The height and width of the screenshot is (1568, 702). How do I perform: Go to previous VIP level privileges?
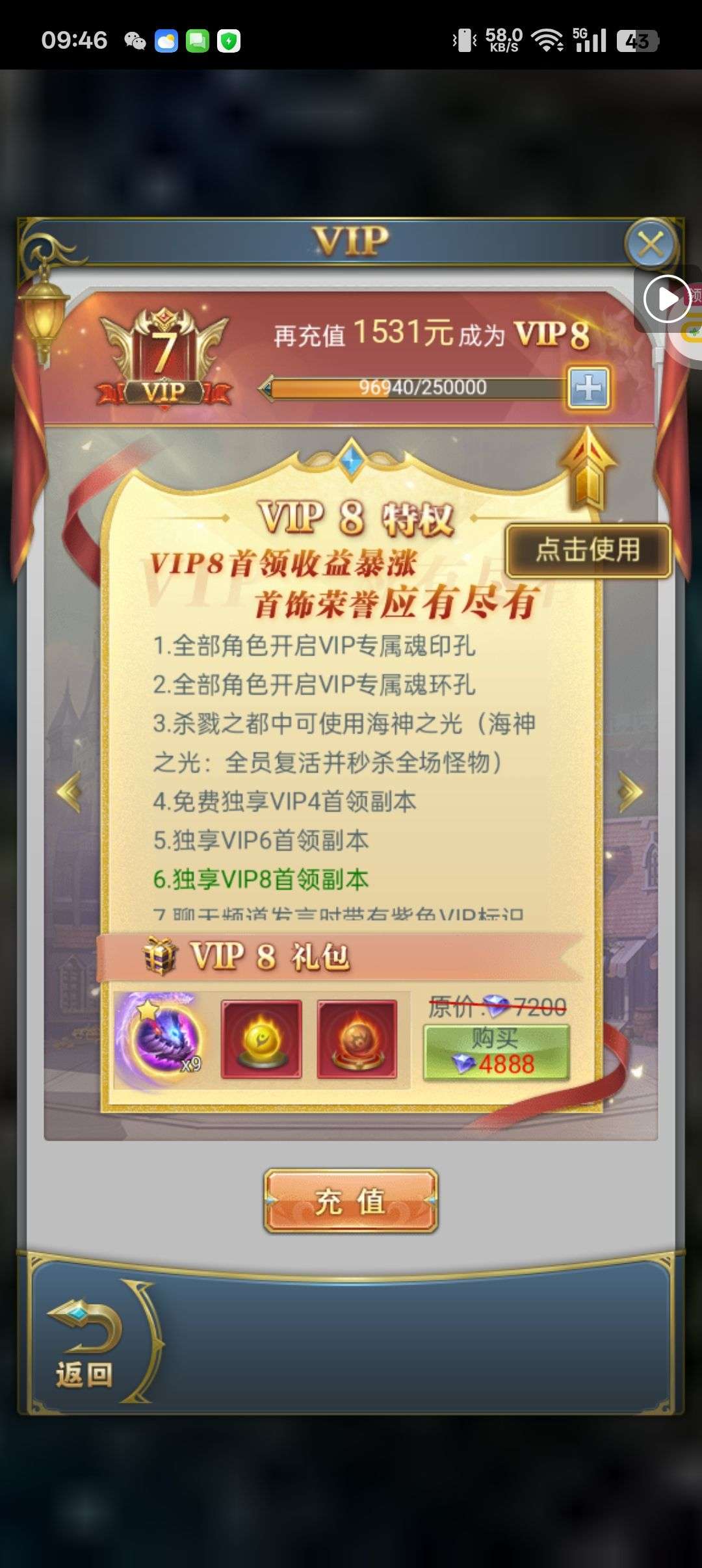tap(70, 791)
